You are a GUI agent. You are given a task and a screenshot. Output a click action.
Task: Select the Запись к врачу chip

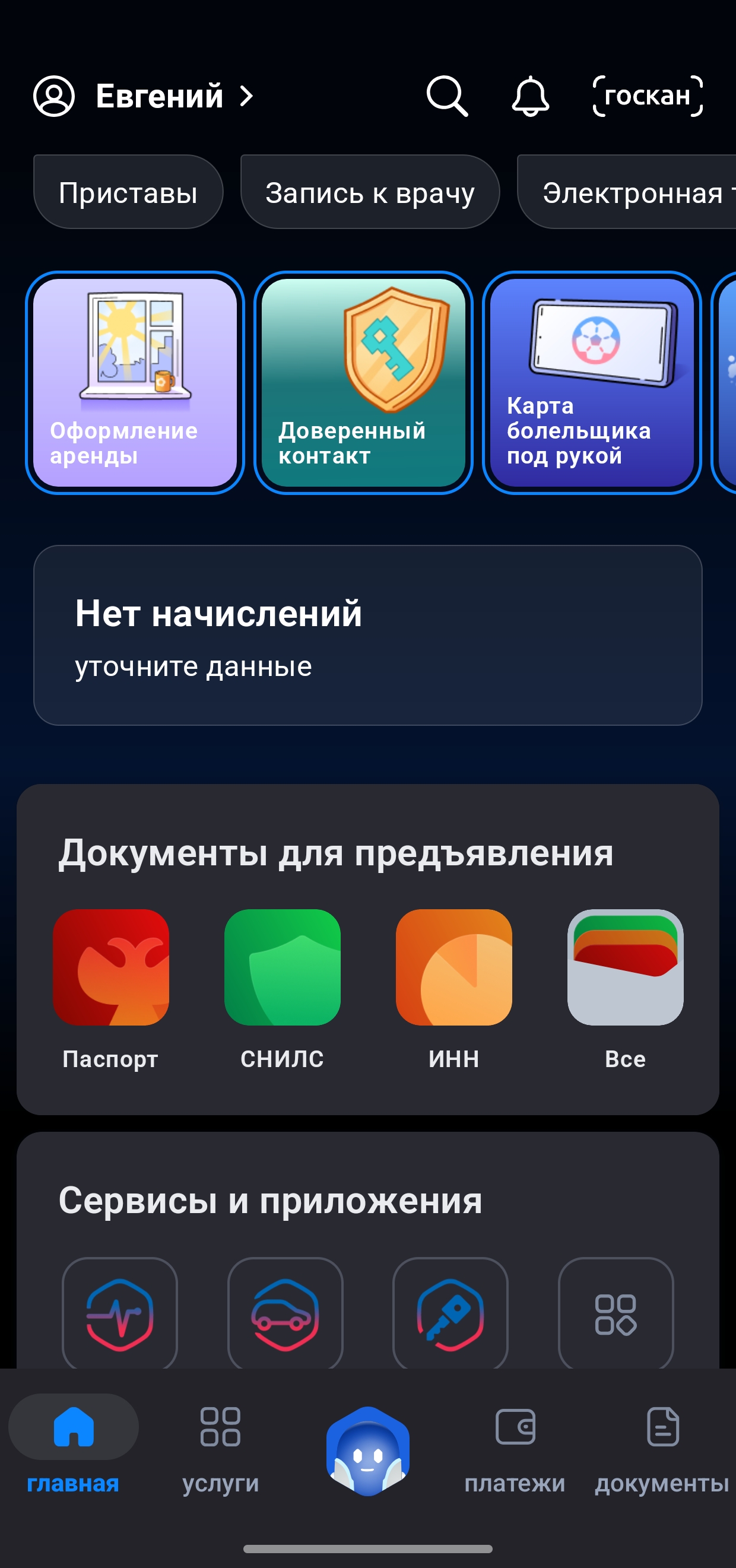coord(370,192)
